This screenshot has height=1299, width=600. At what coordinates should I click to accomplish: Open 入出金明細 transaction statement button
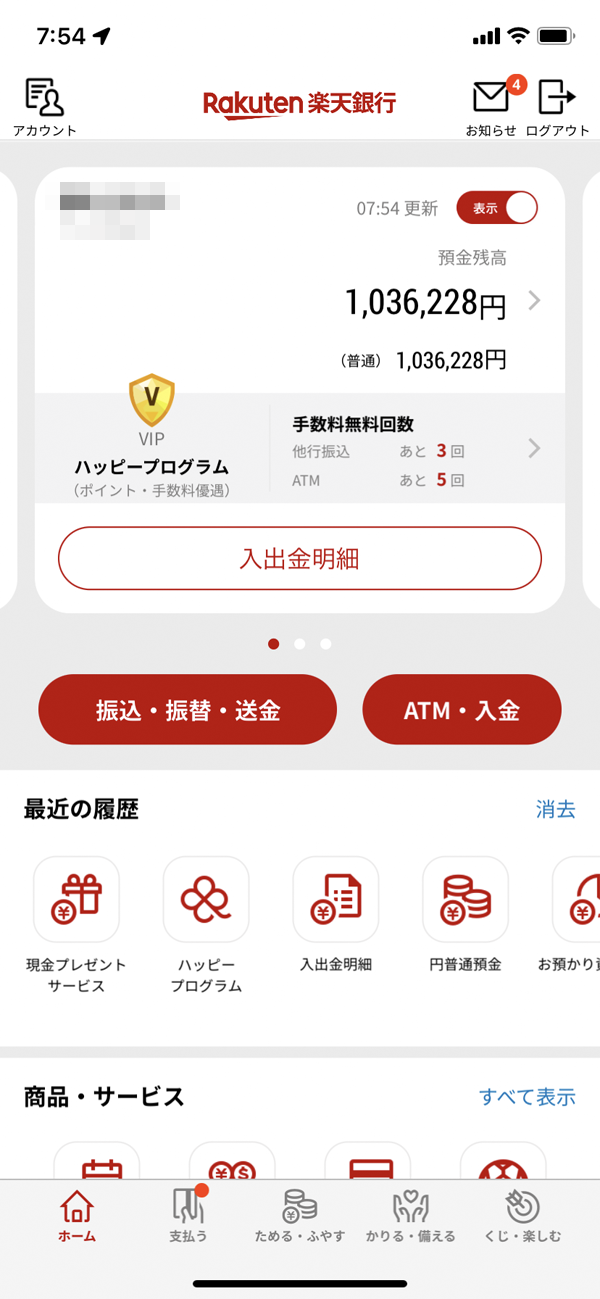click(x=299, y=558)
